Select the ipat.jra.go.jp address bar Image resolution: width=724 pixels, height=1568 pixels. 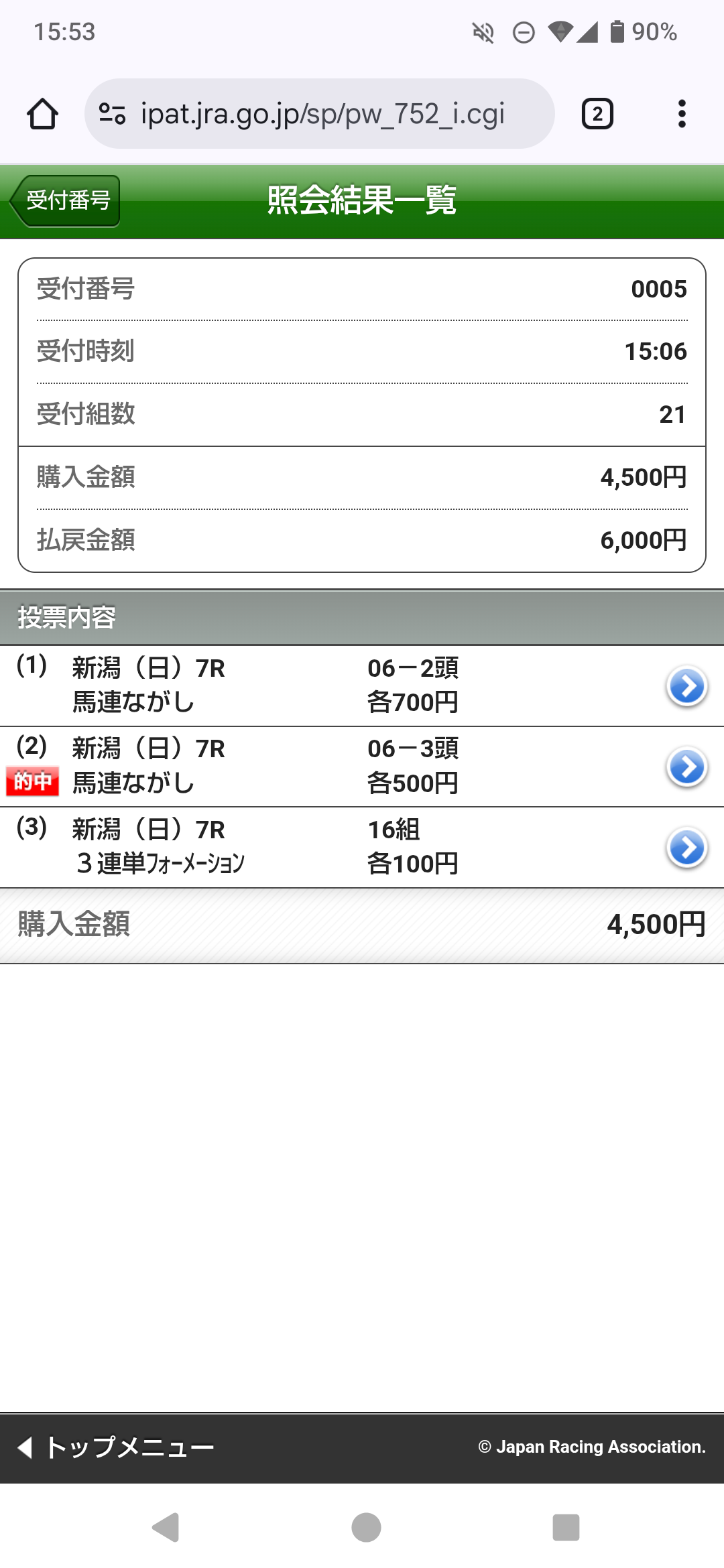320,114
